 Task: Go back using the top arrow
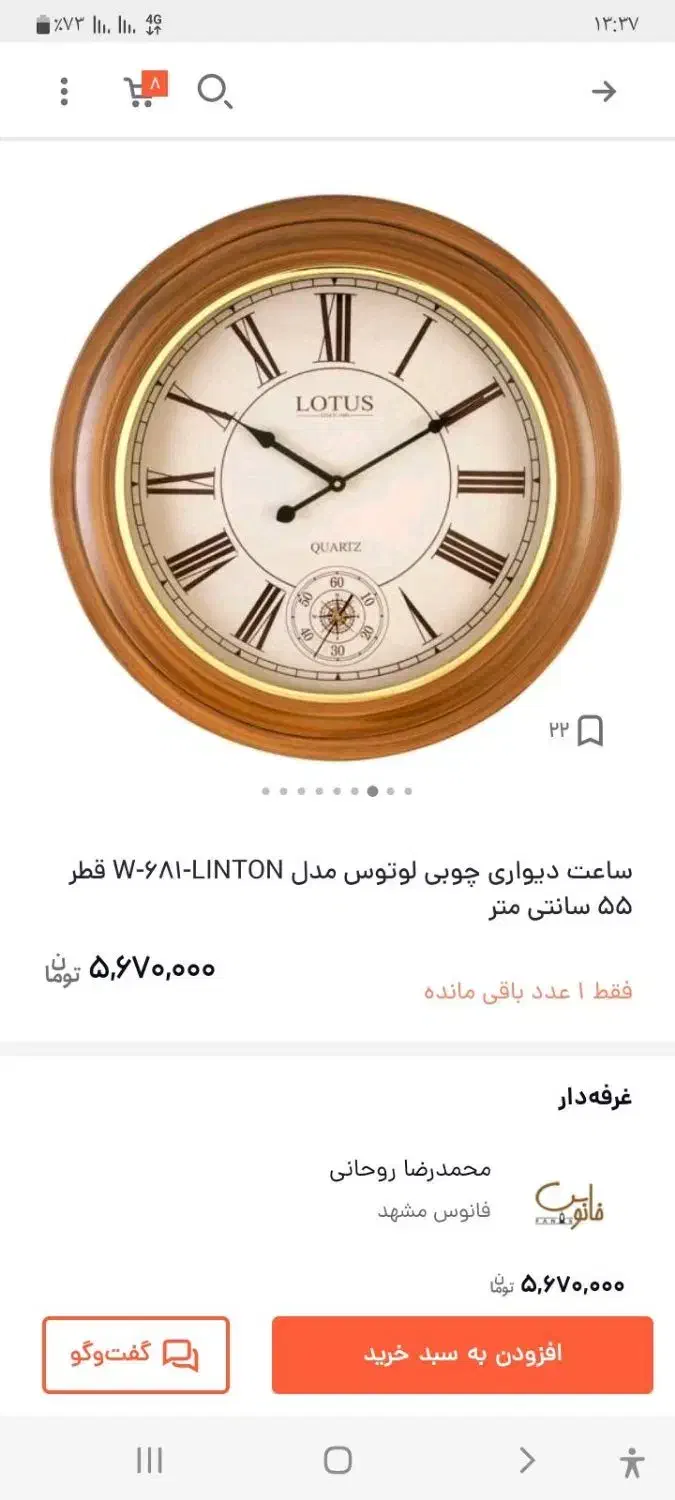(x=603, y=92)
